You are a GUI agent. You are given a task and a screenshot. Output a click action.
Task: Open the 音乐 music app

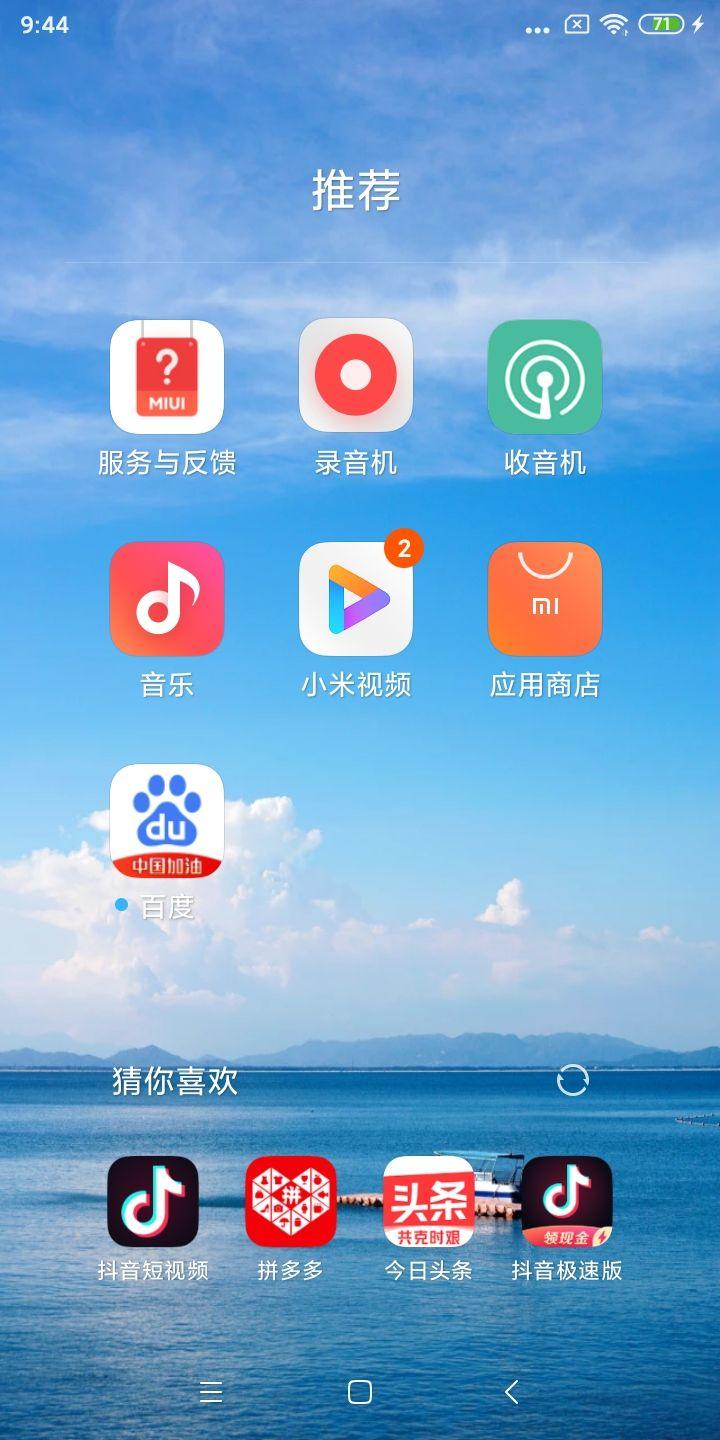point(167,599)
